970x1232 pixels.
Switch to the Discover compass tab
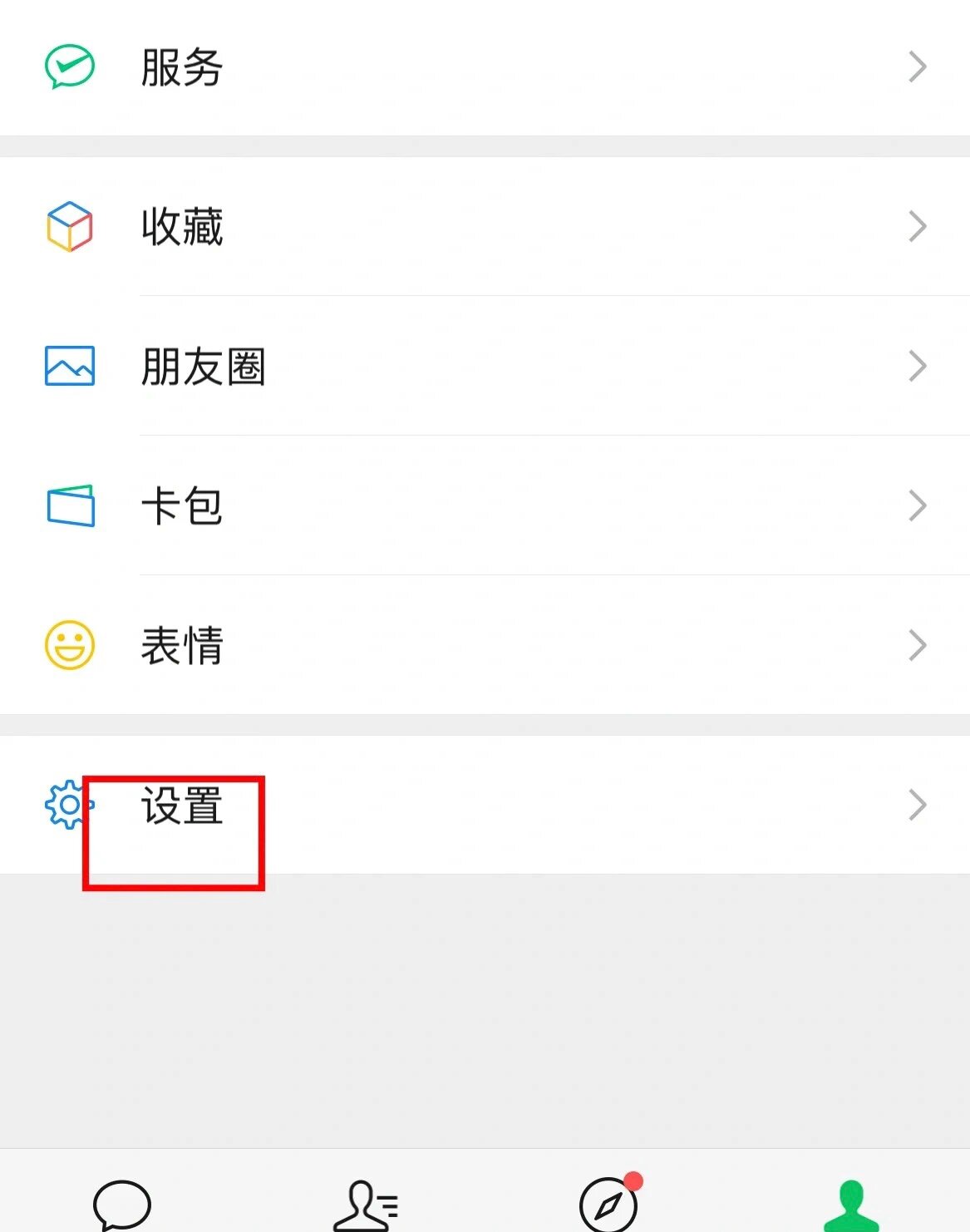(608, 1204)
